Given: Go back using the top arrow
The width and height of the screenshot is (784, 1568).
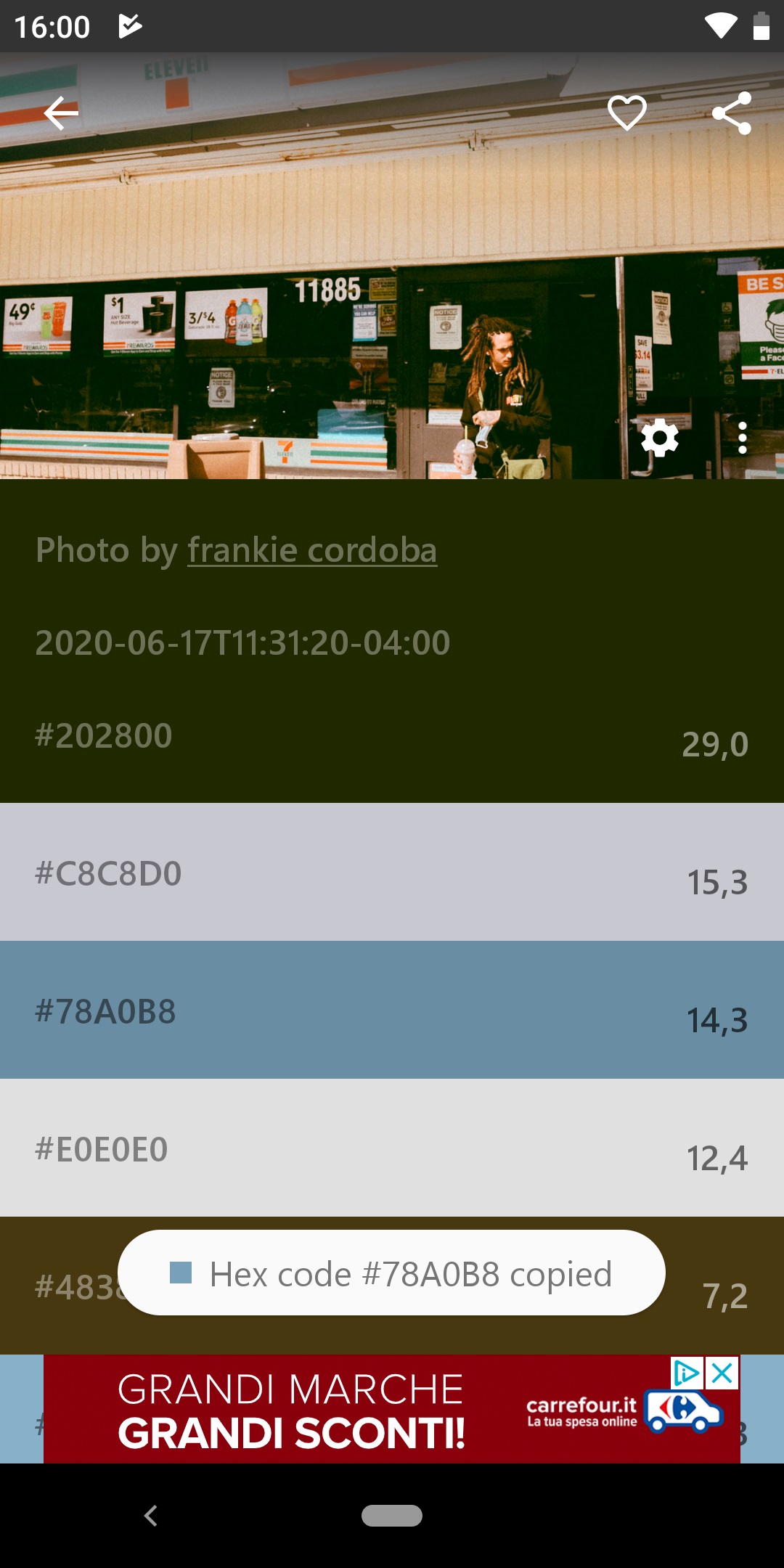Looking at the screenshot, I should [x=61, y=113].
